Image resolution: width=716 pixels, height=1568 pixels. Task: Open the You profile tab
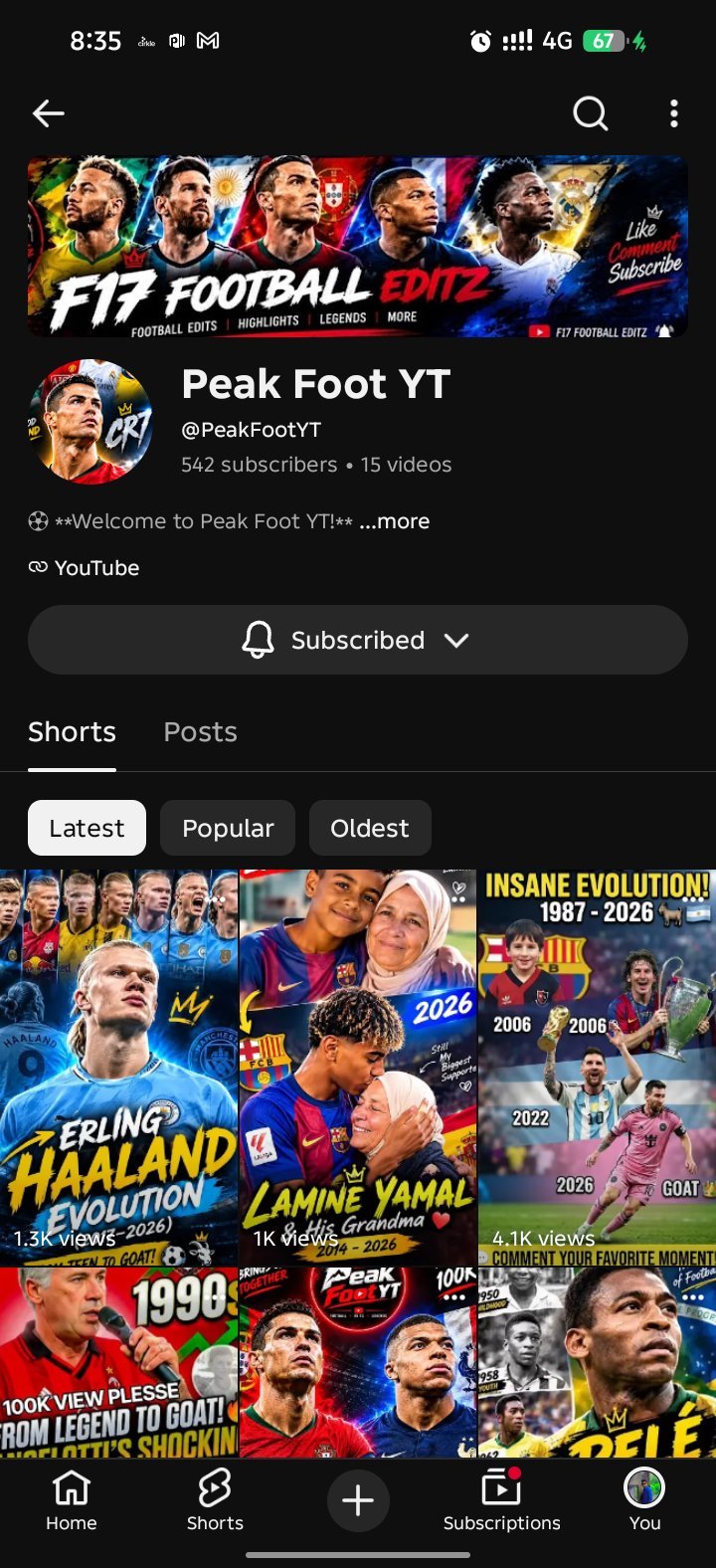(x=644, y=1500)
